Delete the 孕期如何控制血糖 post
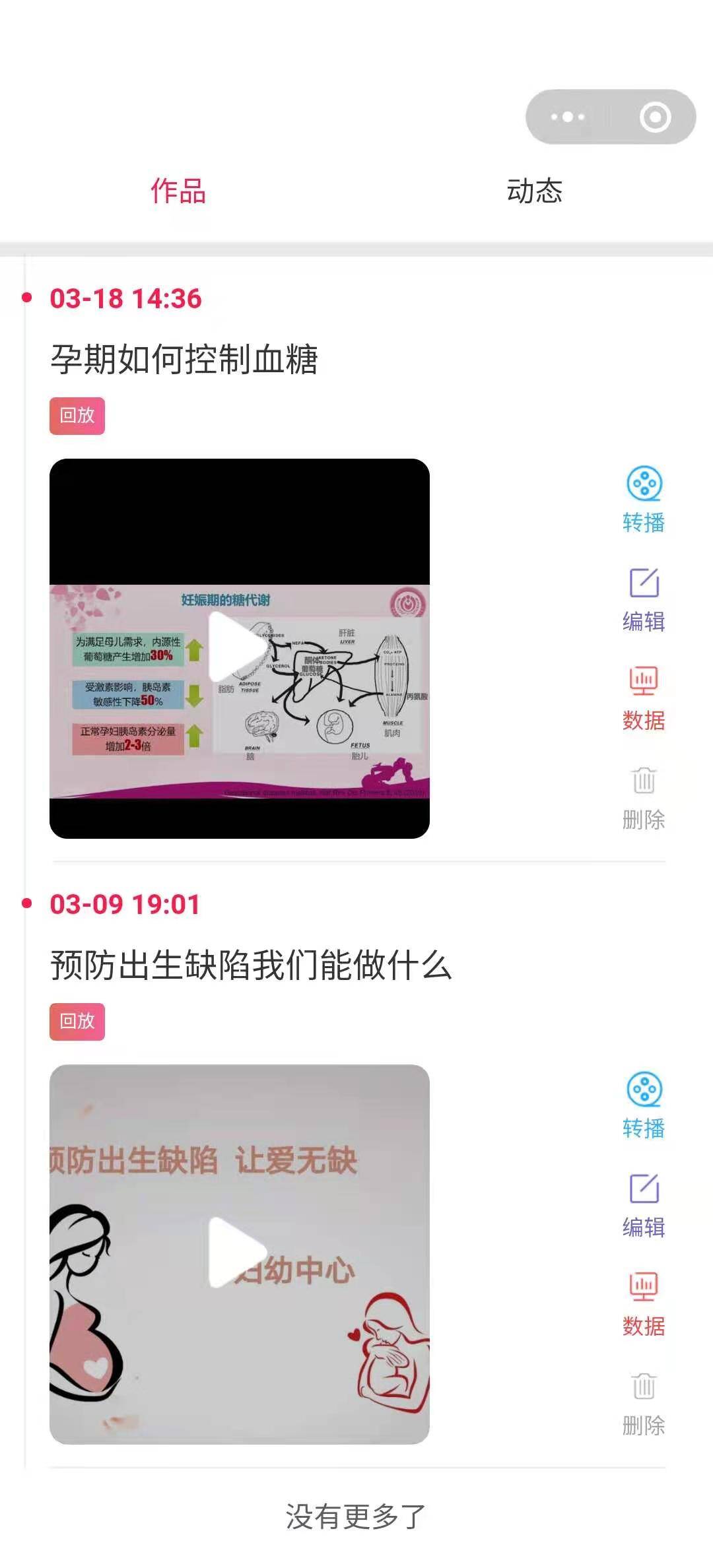The height and width of the screenshot is (1568, 713). click(644, 797)
